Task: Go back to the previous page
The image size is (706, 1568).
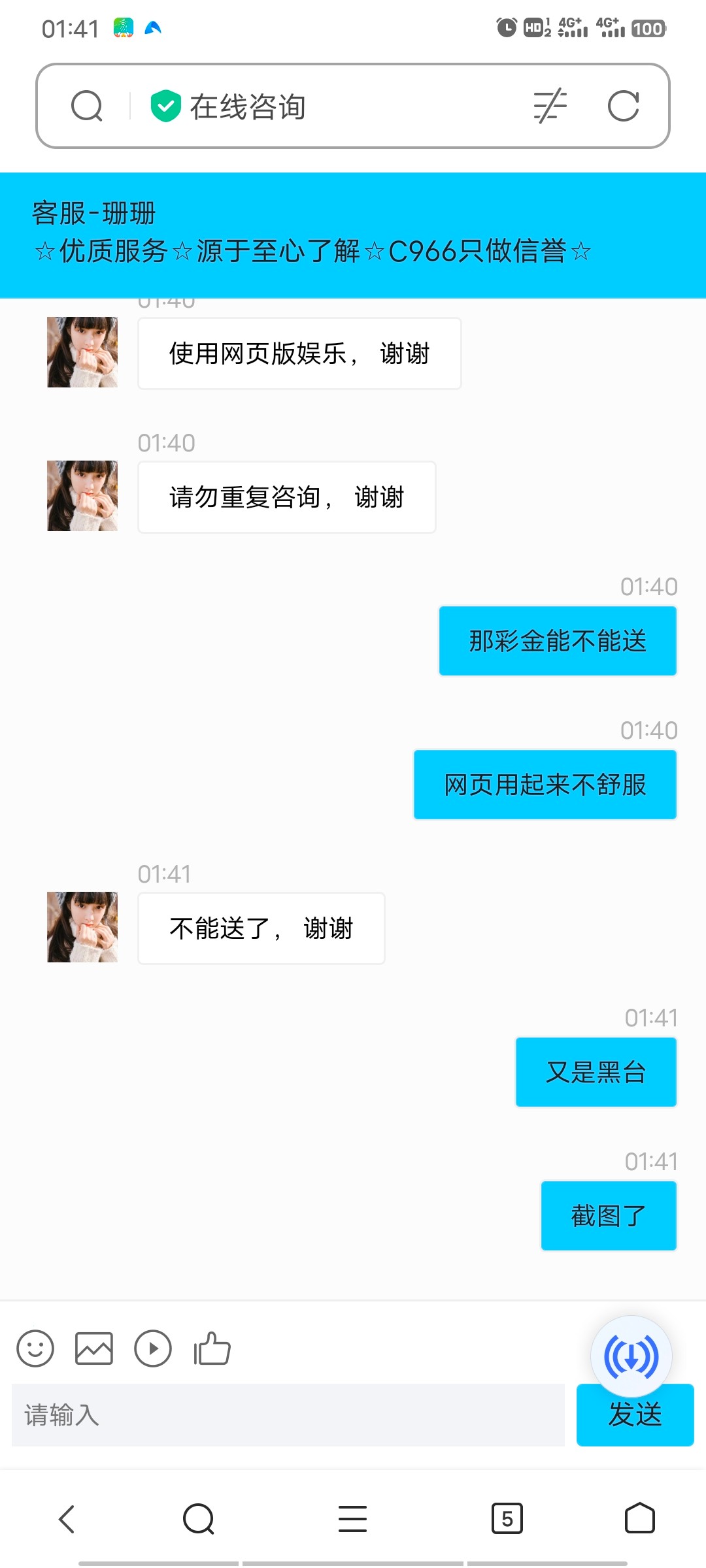Action: pos(67,1518)
